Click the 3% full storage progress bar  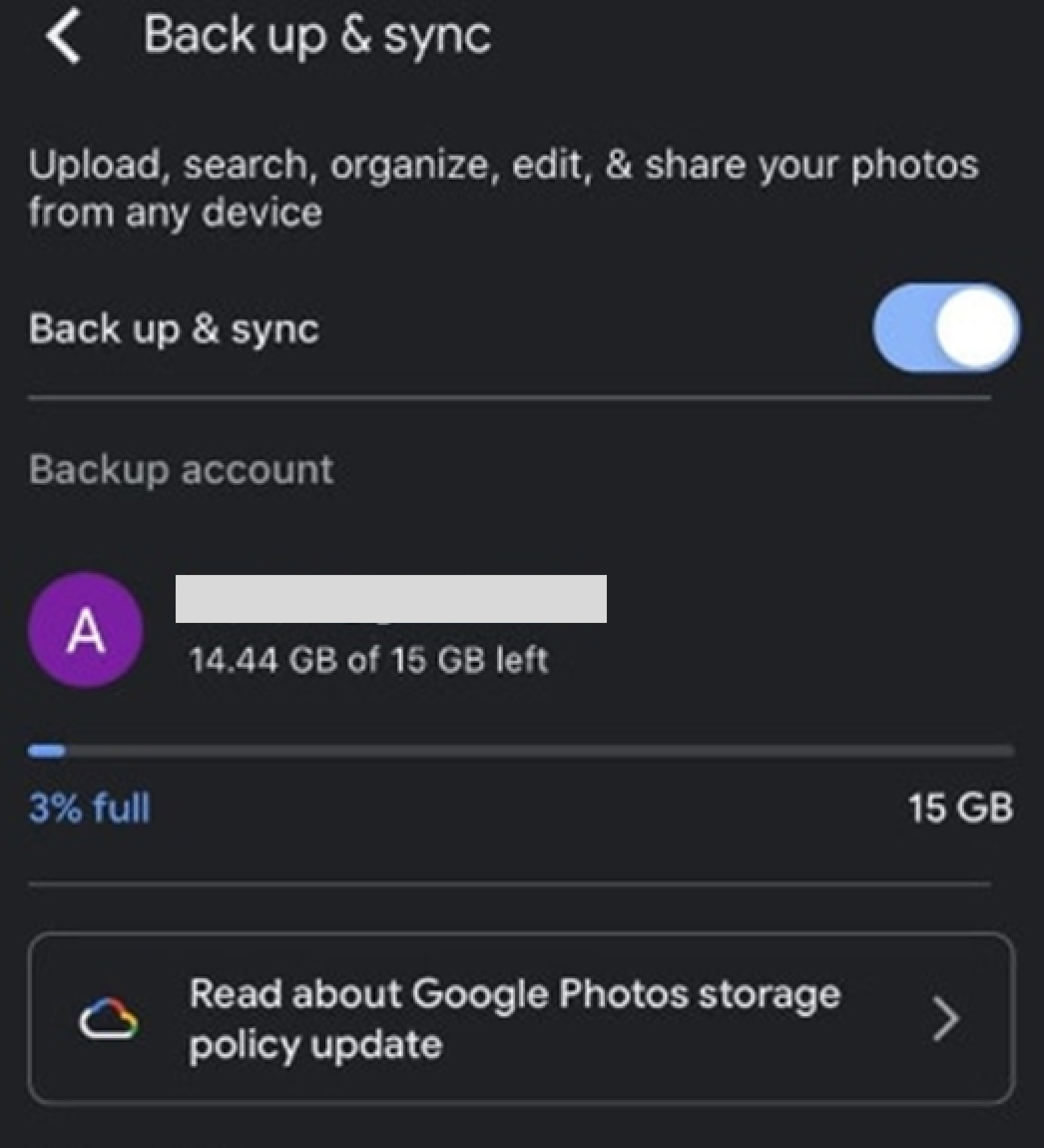click(x=90, y=809)
